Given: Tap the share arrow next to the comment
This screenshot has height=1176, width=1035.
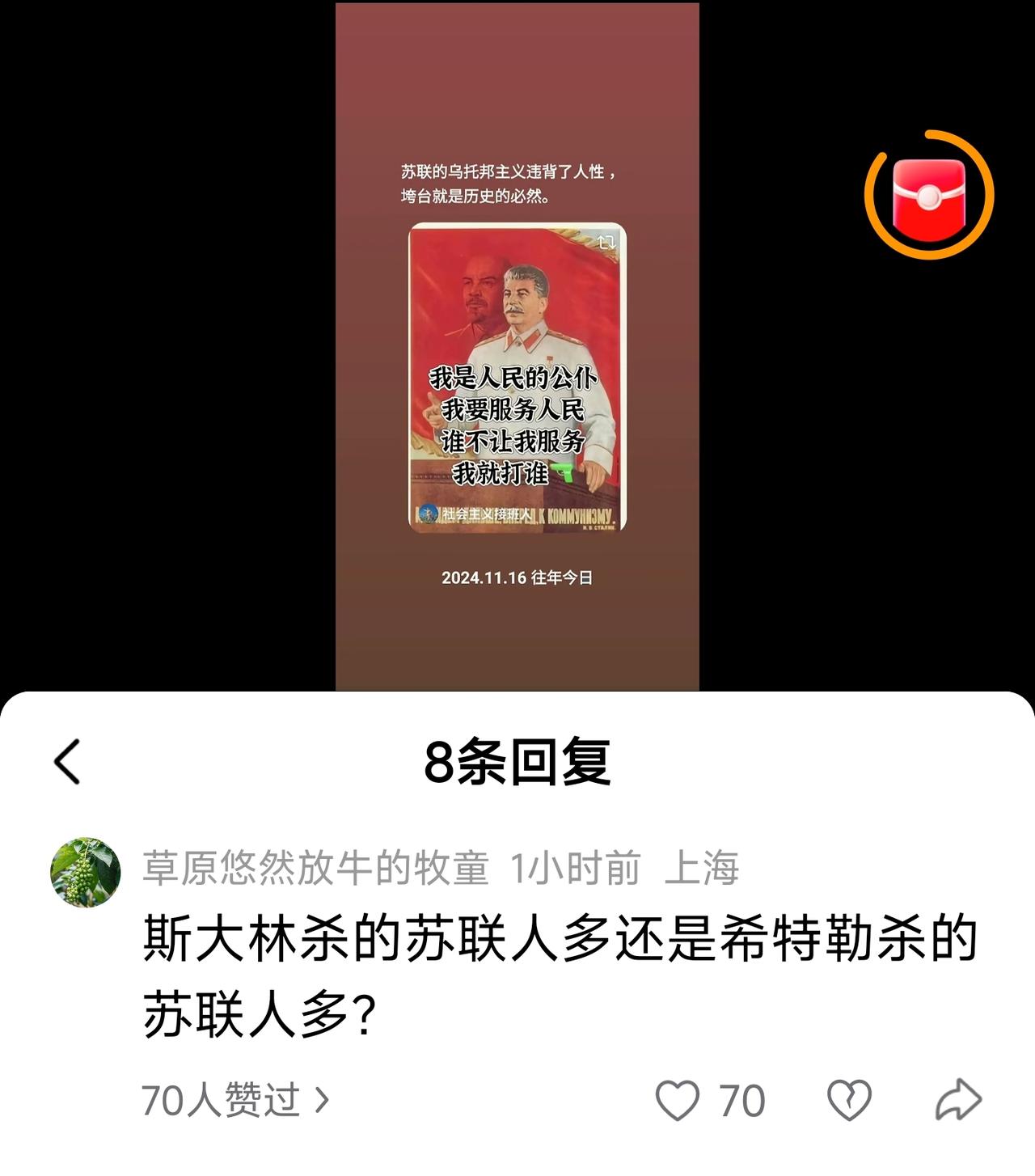Looking at the screenshot, I should pyautogui.click(x=959, y=1098).
